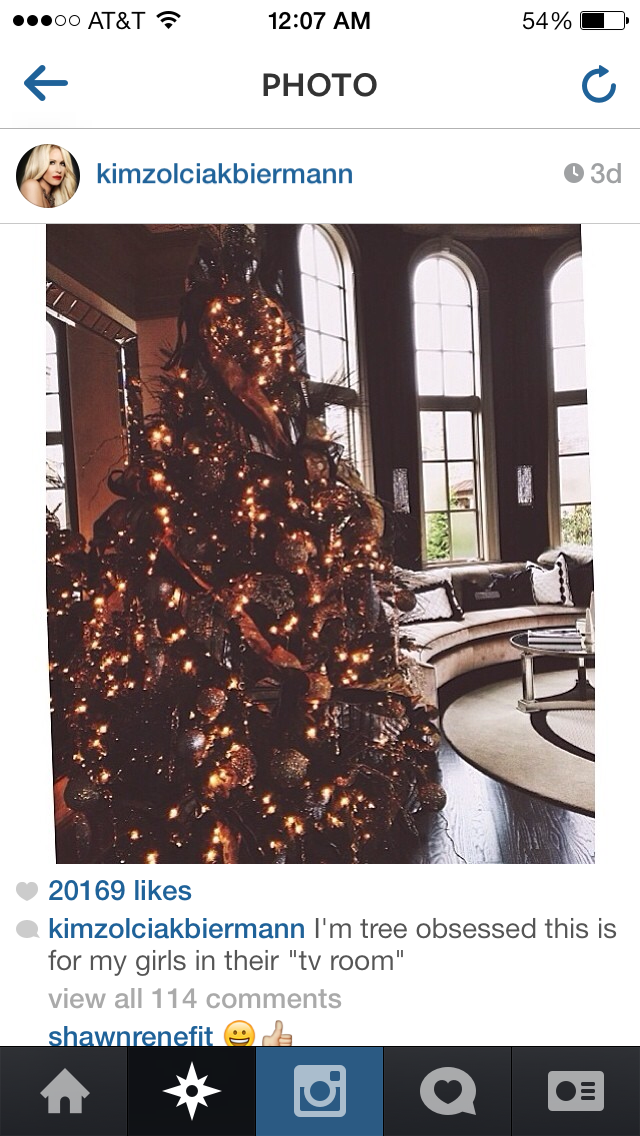The height and width of the screenshot is (1136, 640).
Task: View the 20169 likes list
Action: (x=120, y=890)
